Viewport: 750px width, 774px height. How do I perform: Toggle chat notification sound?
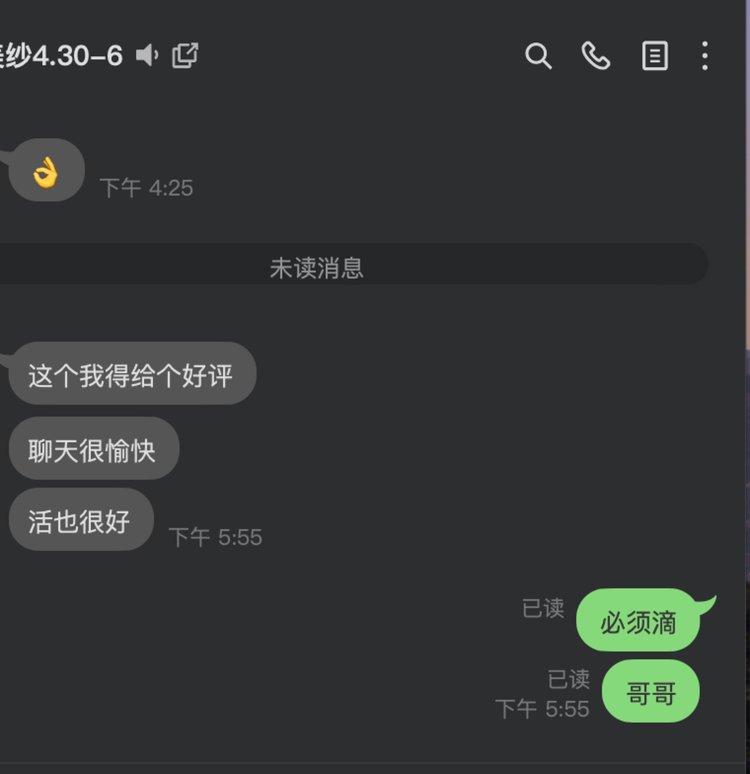tap(148, 55)
